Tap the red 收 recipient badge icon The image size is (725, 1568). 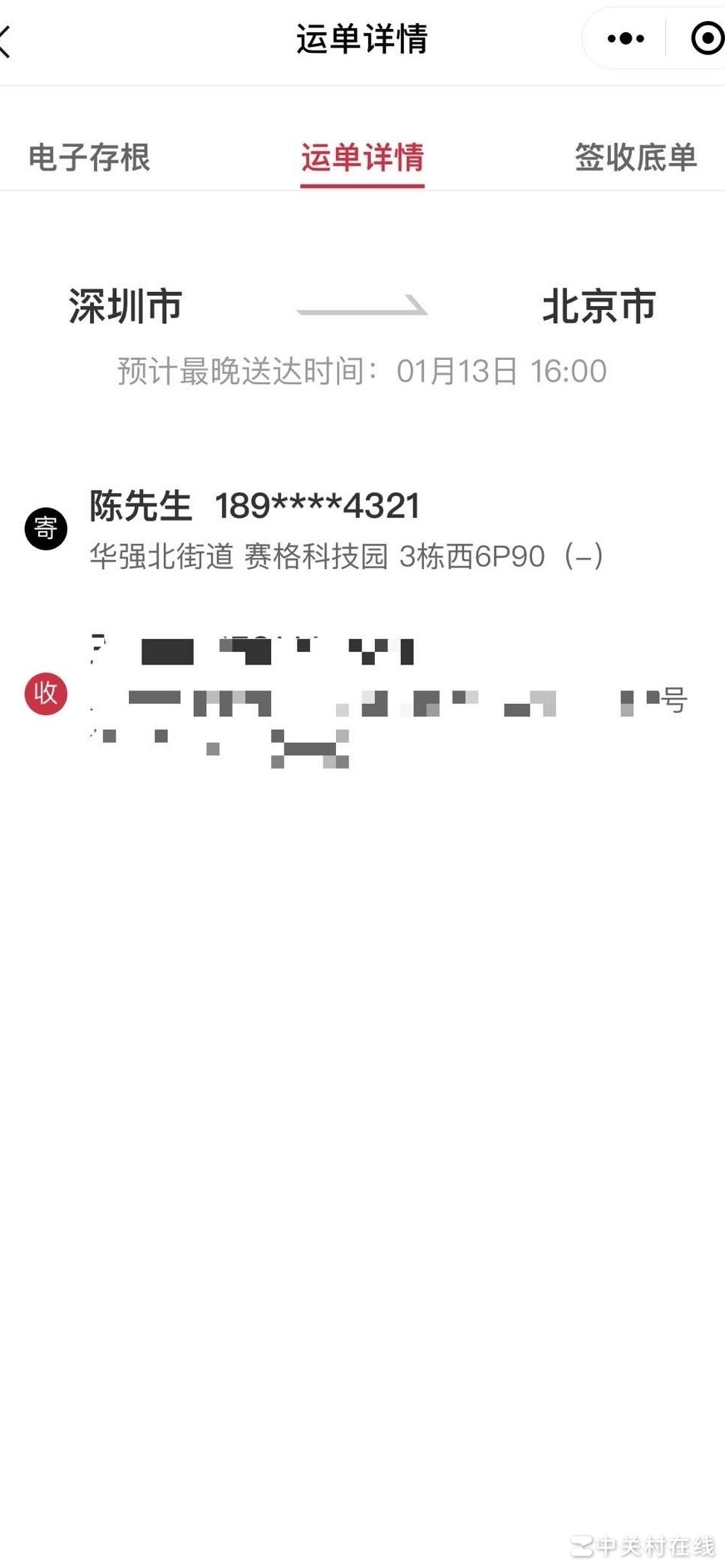[46, 693]
